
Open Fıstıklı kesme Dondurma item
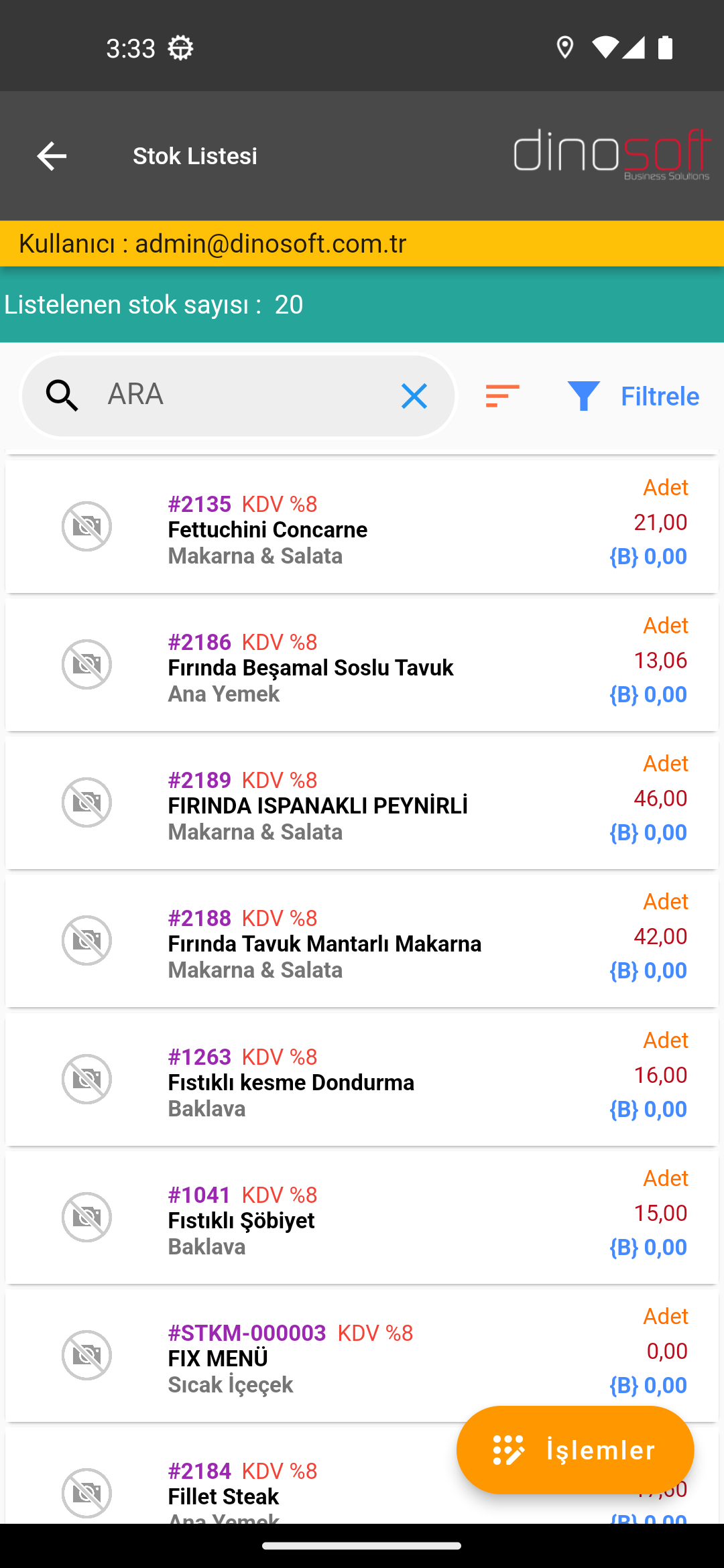362,1080
